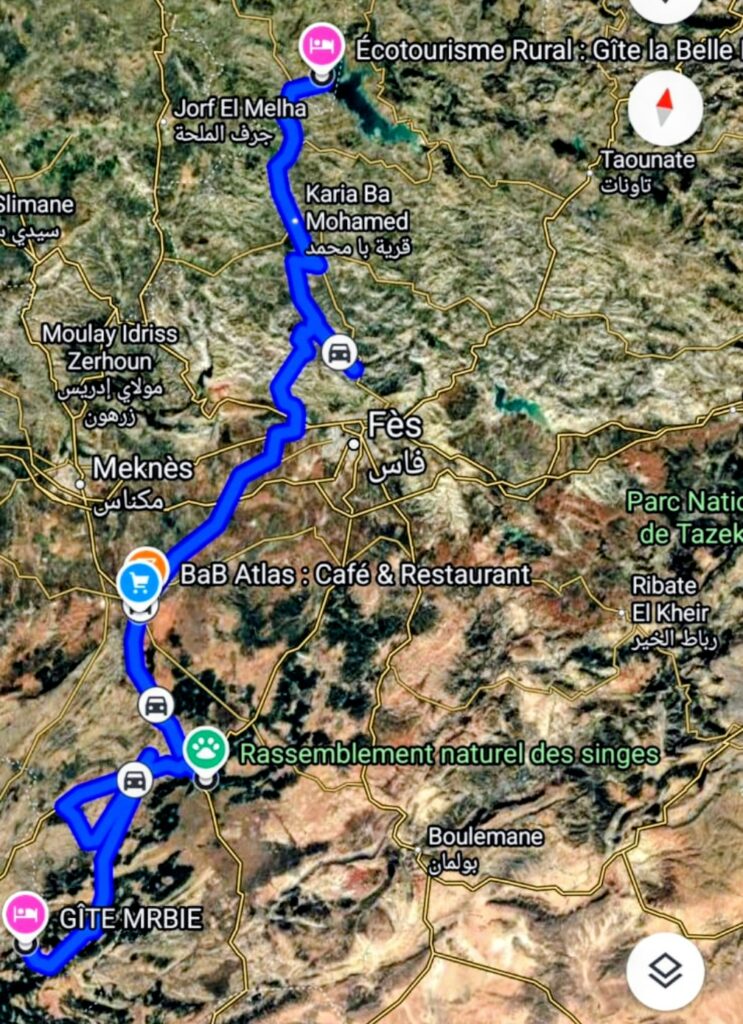Tap the Rassemblement naturel des singes pin
The image size is (743, 1024).
coord(207,747)
